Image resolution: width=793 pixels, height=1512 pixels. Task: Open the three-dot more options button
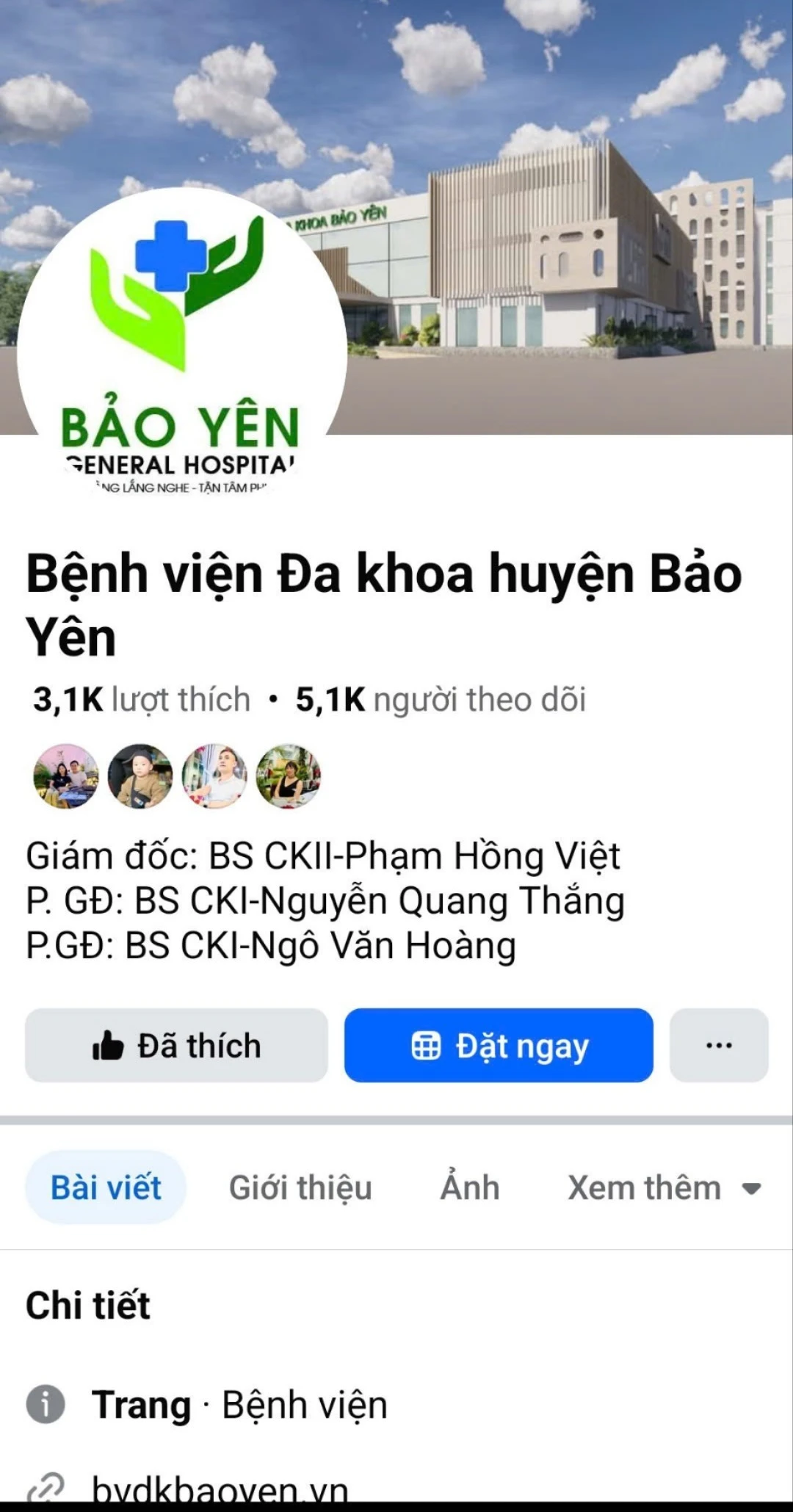coord(719,1045)
